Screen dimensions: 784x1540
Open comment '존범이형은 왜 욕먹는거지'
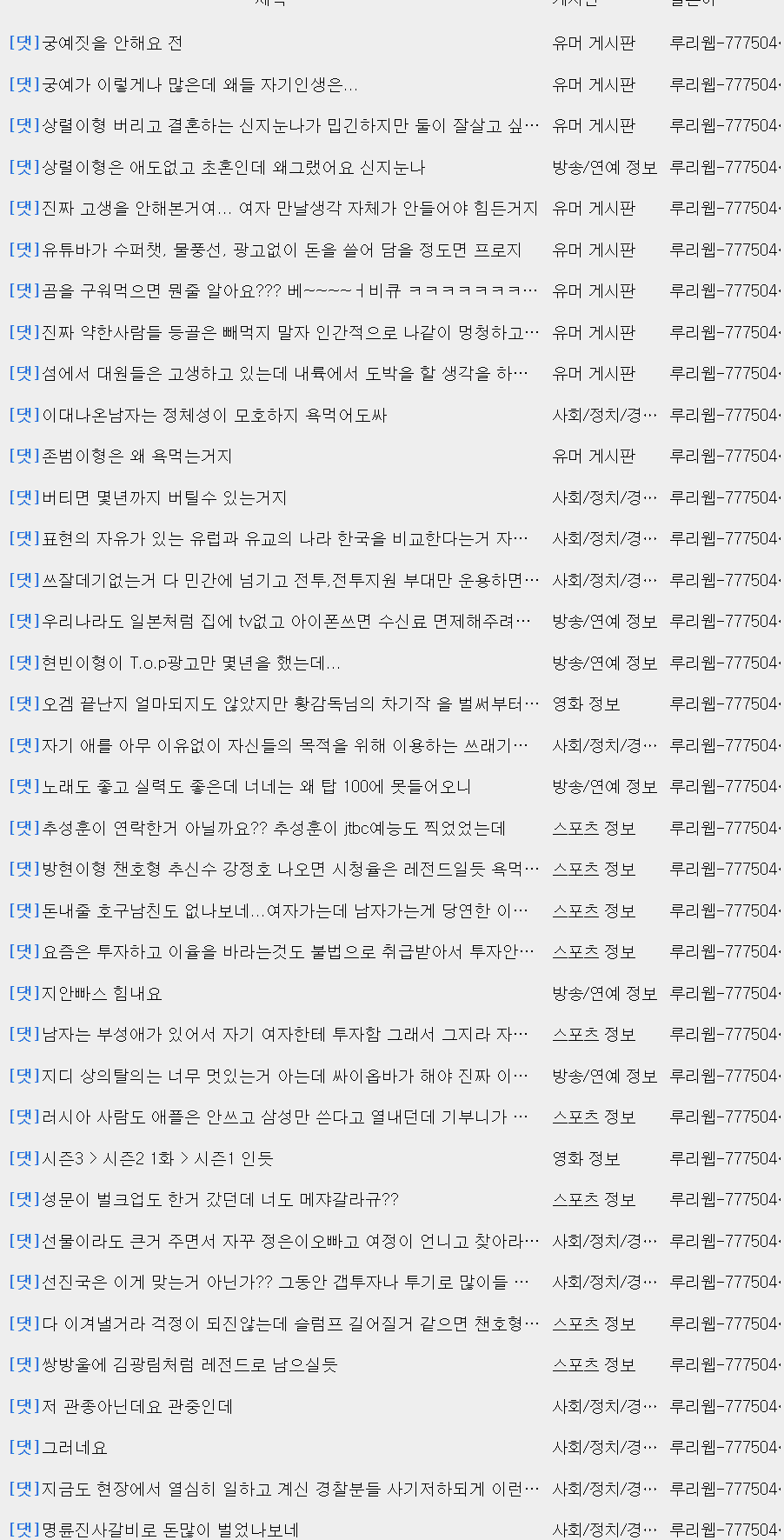[x=137, y=456]
